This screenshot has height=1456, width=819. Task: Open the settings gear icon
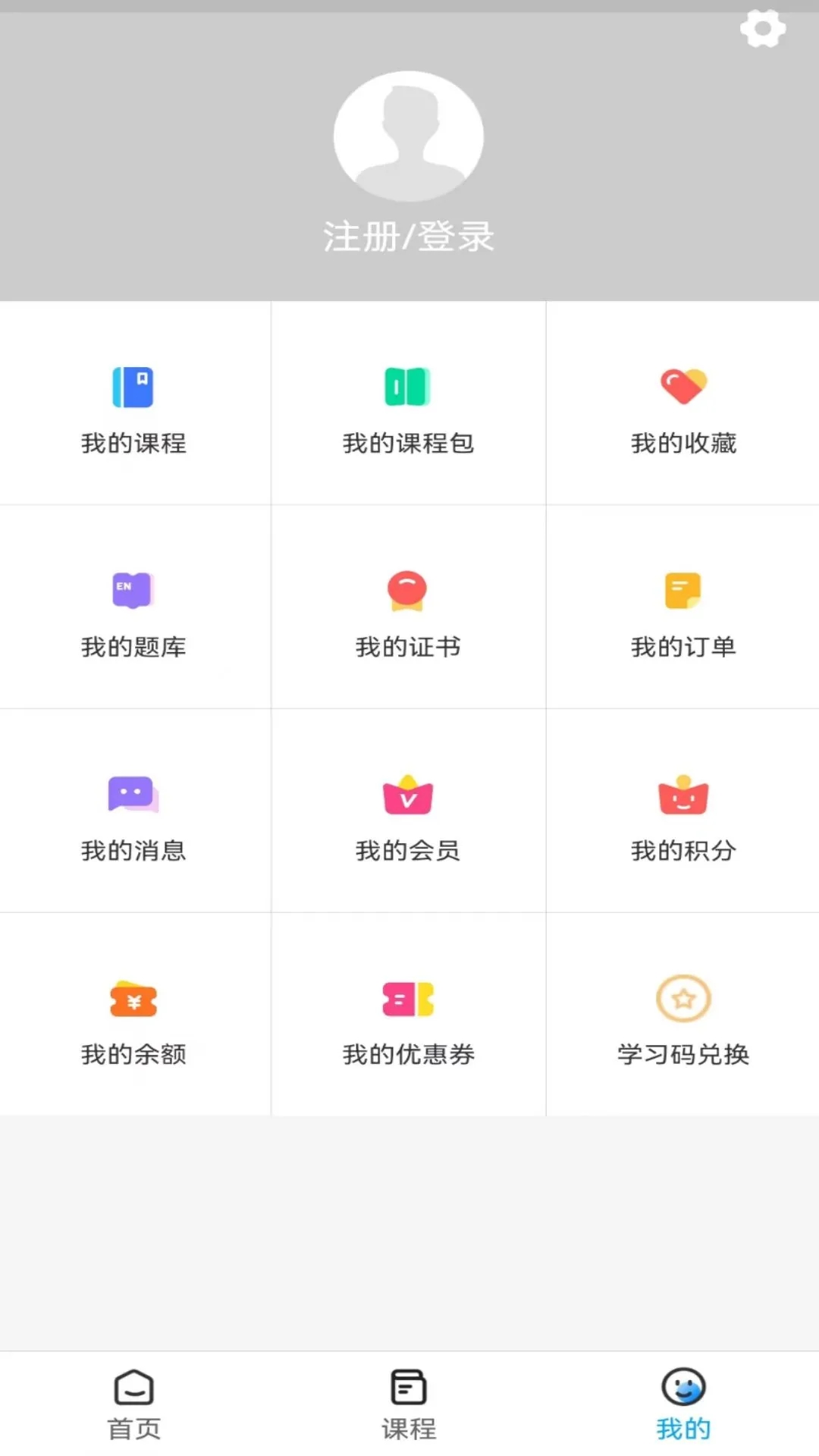(762, 29)
